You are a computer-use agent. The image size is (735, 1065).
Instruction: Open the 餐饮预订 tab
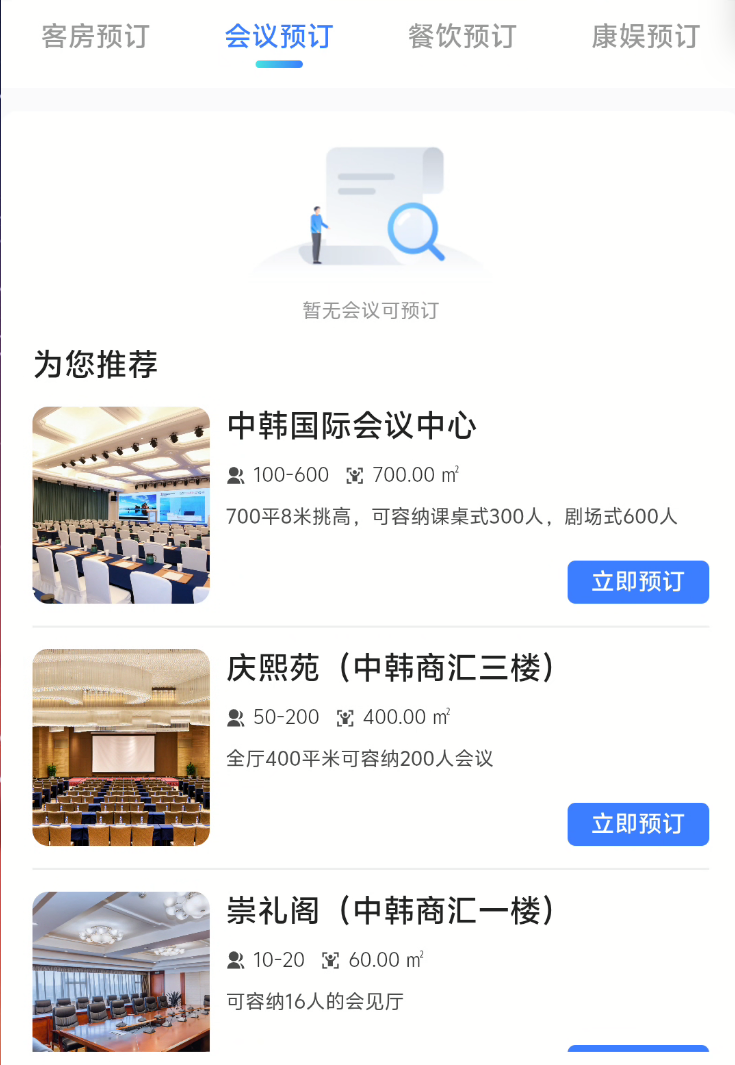[461, 37]
